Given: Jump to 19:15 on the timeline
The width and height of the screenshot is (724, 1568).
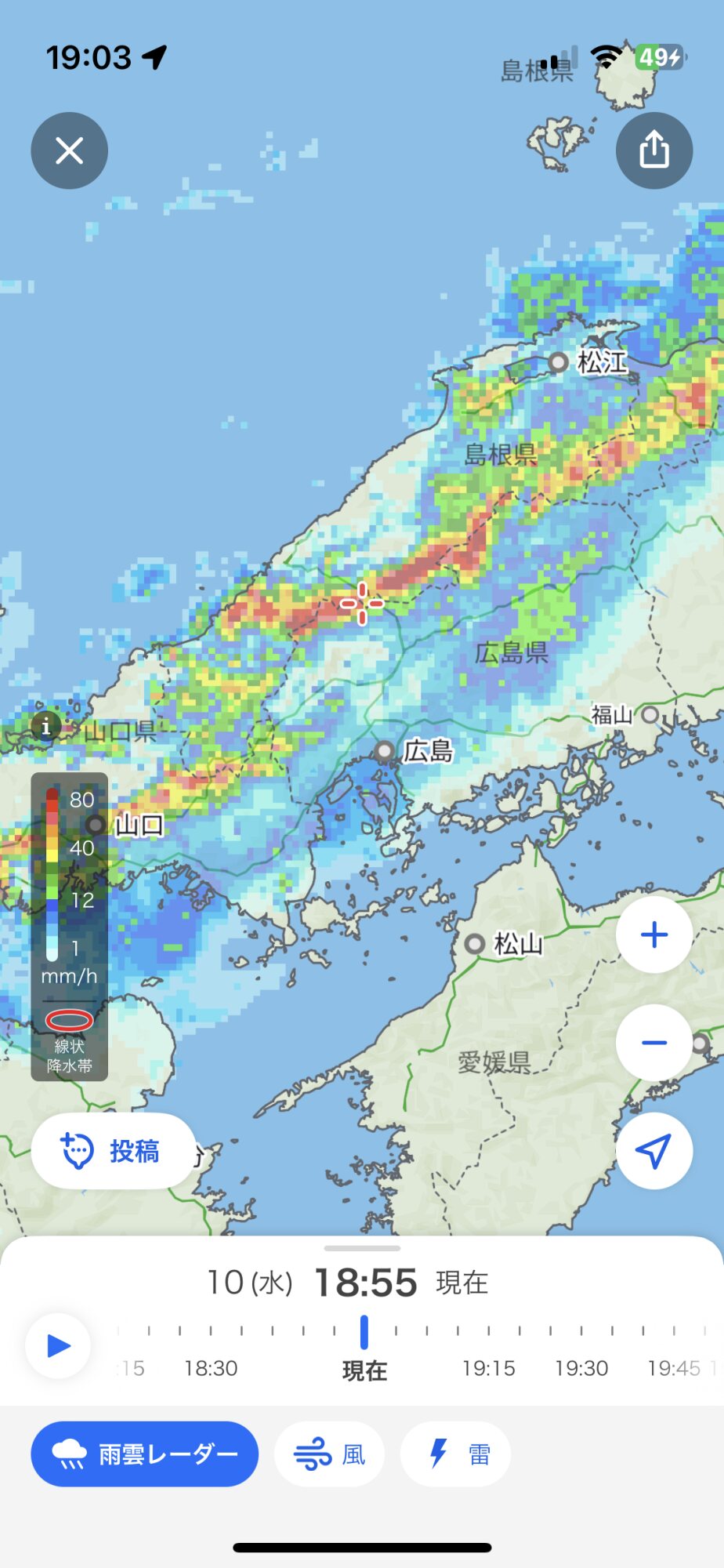Looking at the screenshot, I should point(489,1368).
